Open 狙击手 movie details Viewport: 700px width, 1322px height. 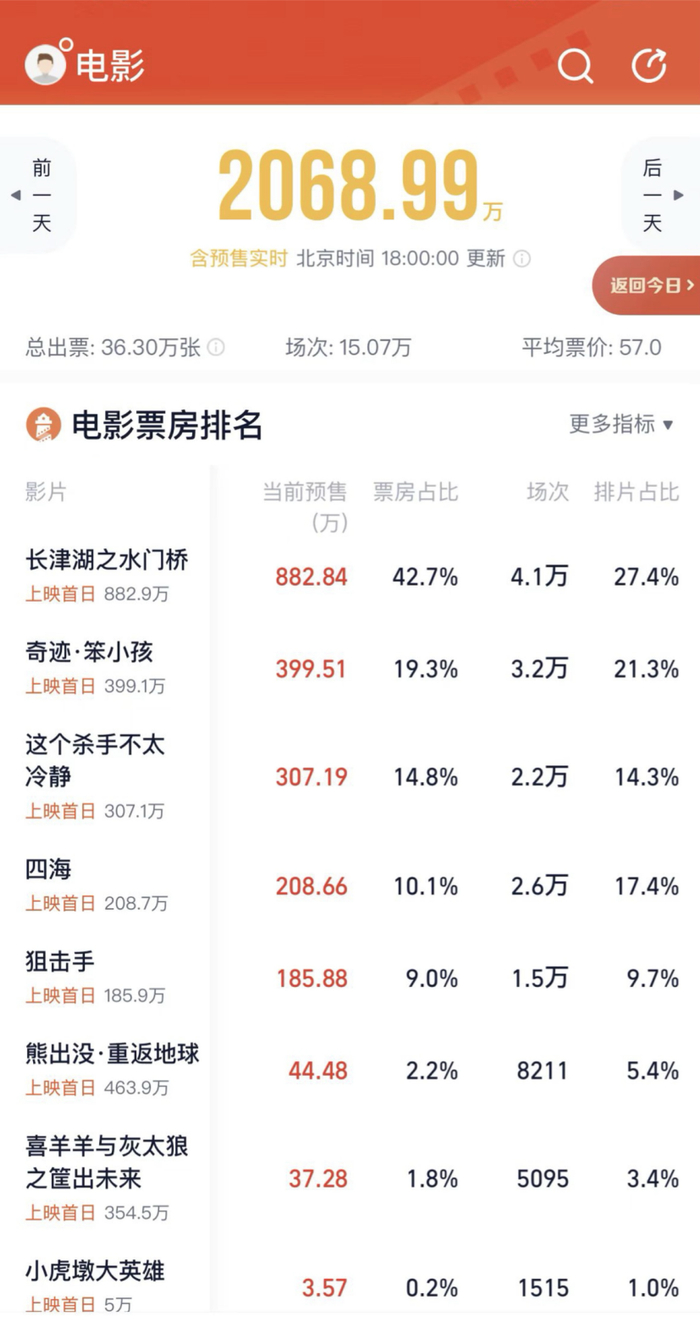(60, 962)
